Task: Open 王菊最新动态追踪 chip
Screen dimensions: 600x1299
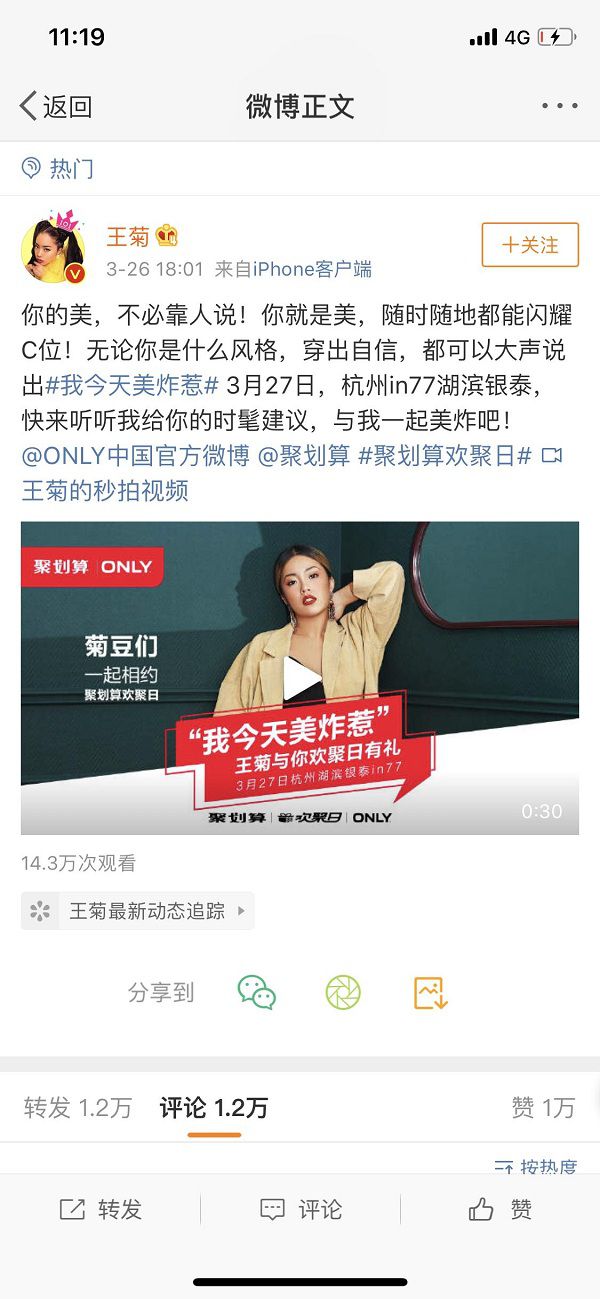Action: (138, 911)
